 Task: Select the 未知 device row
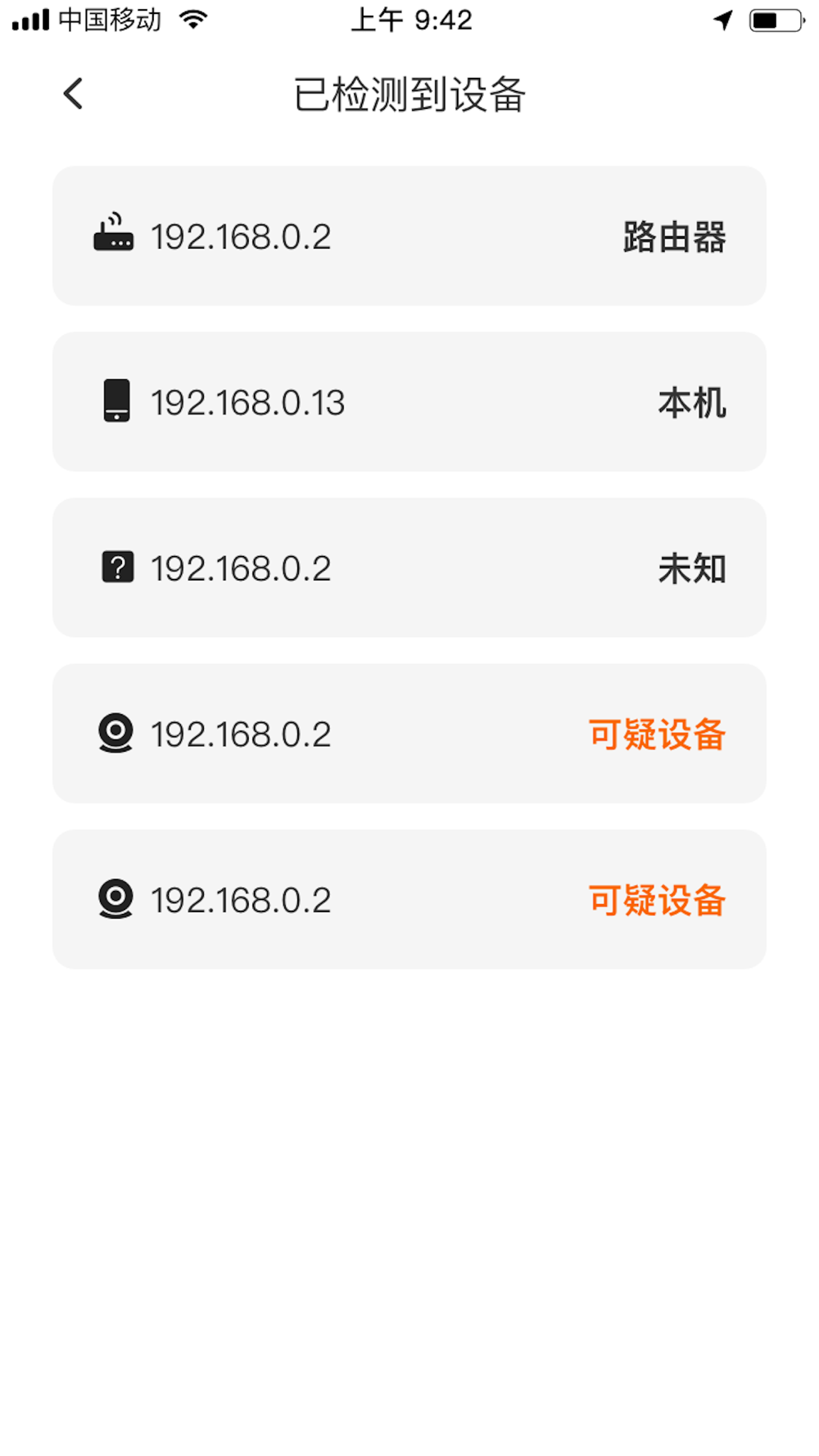coord(409,567)
